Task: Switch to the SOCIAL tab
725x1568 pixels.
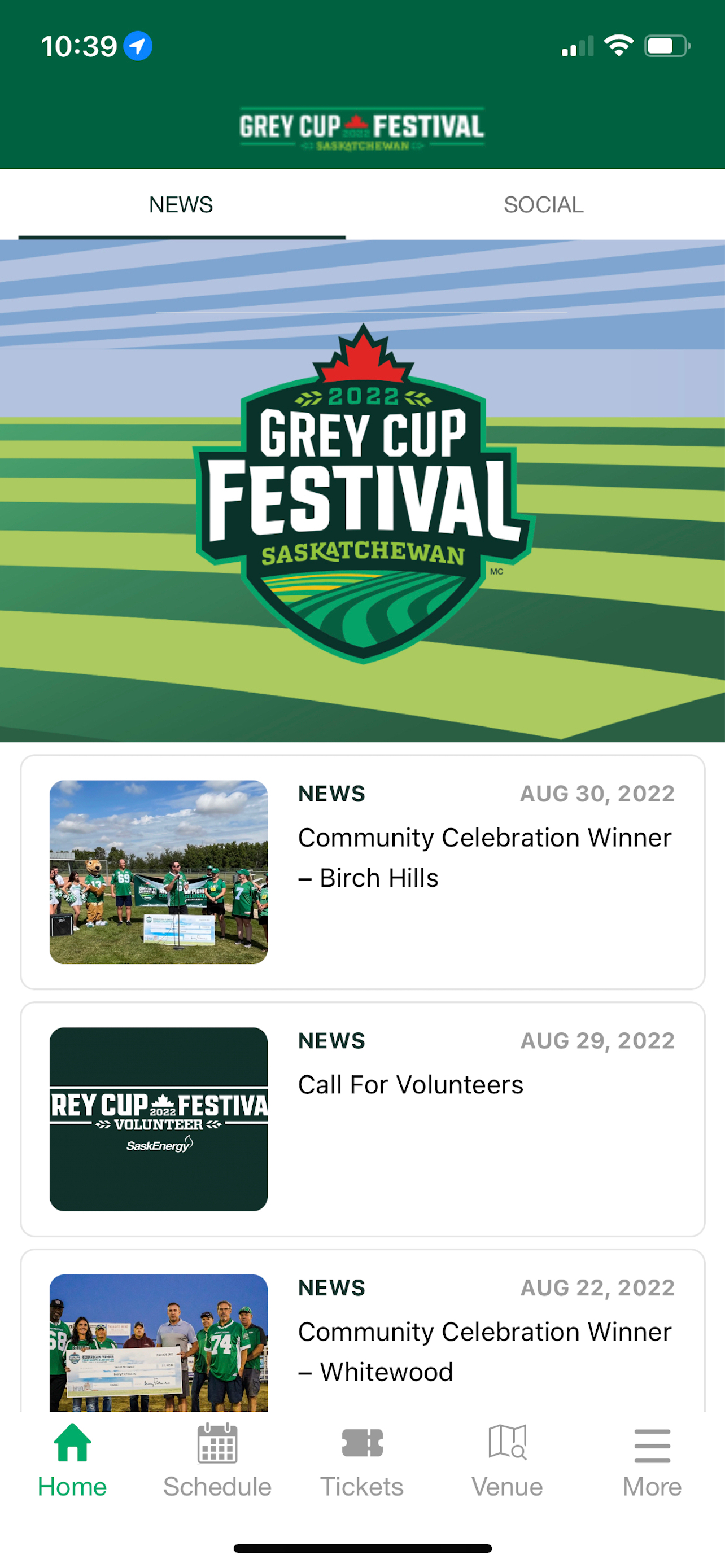Action: [x=544, y=204]
